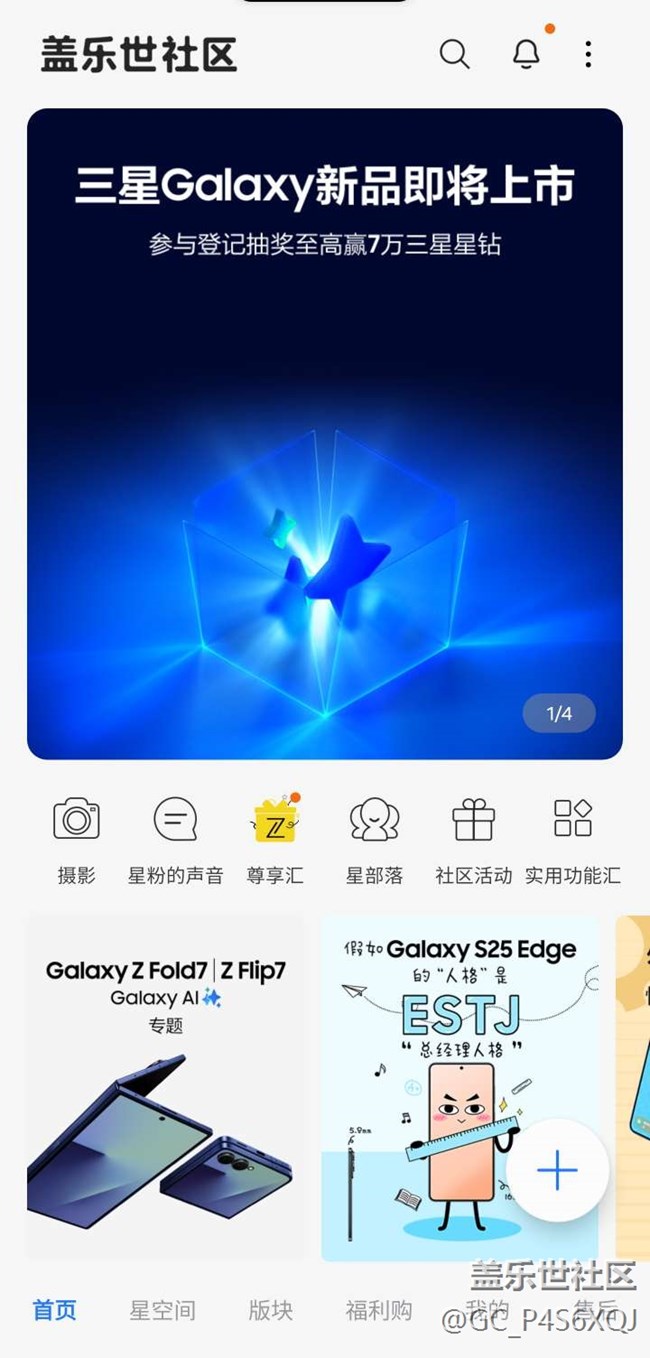
Task: Open the three-dot overflow menu
Action: coord(588,54)
